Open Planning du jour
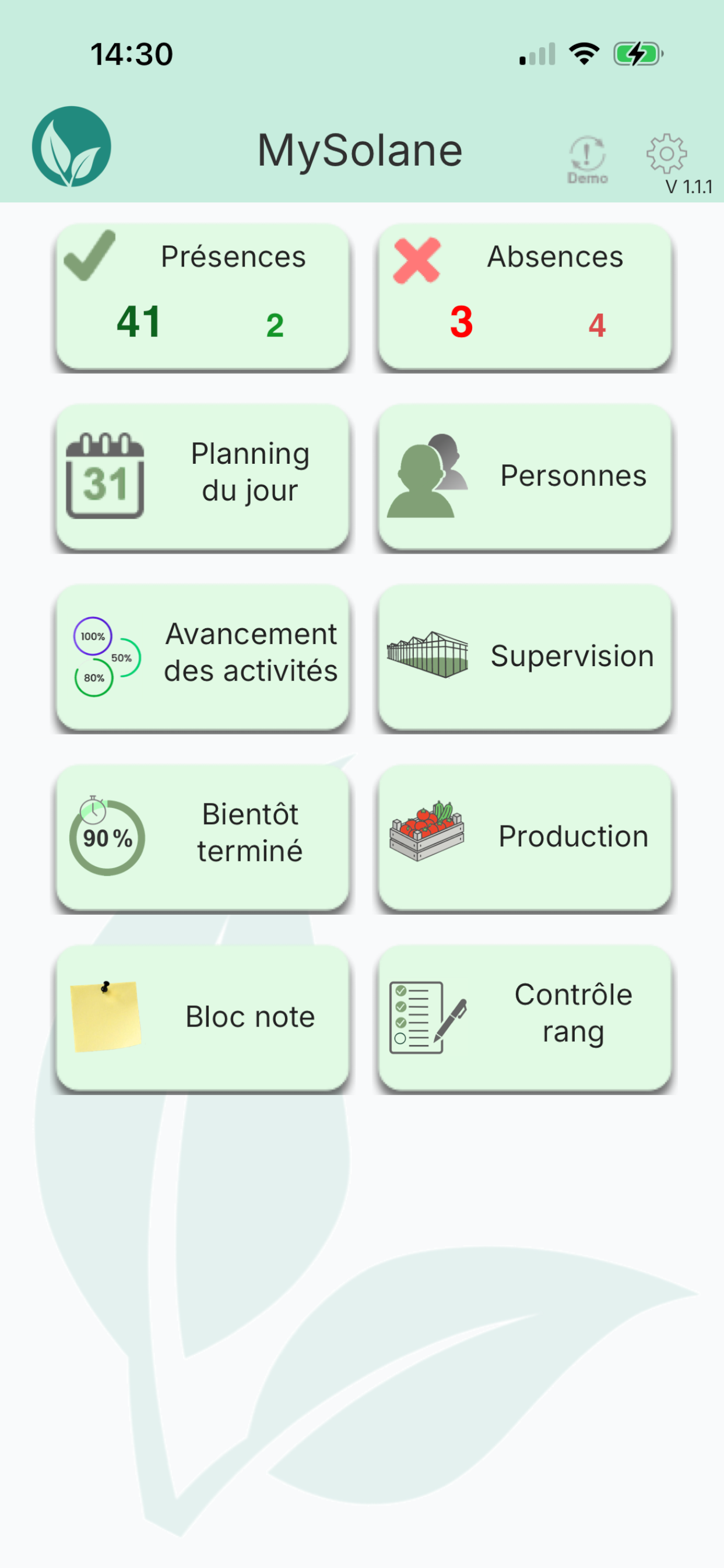This screenshot has width=724, height=1568. tap(203, 477)
